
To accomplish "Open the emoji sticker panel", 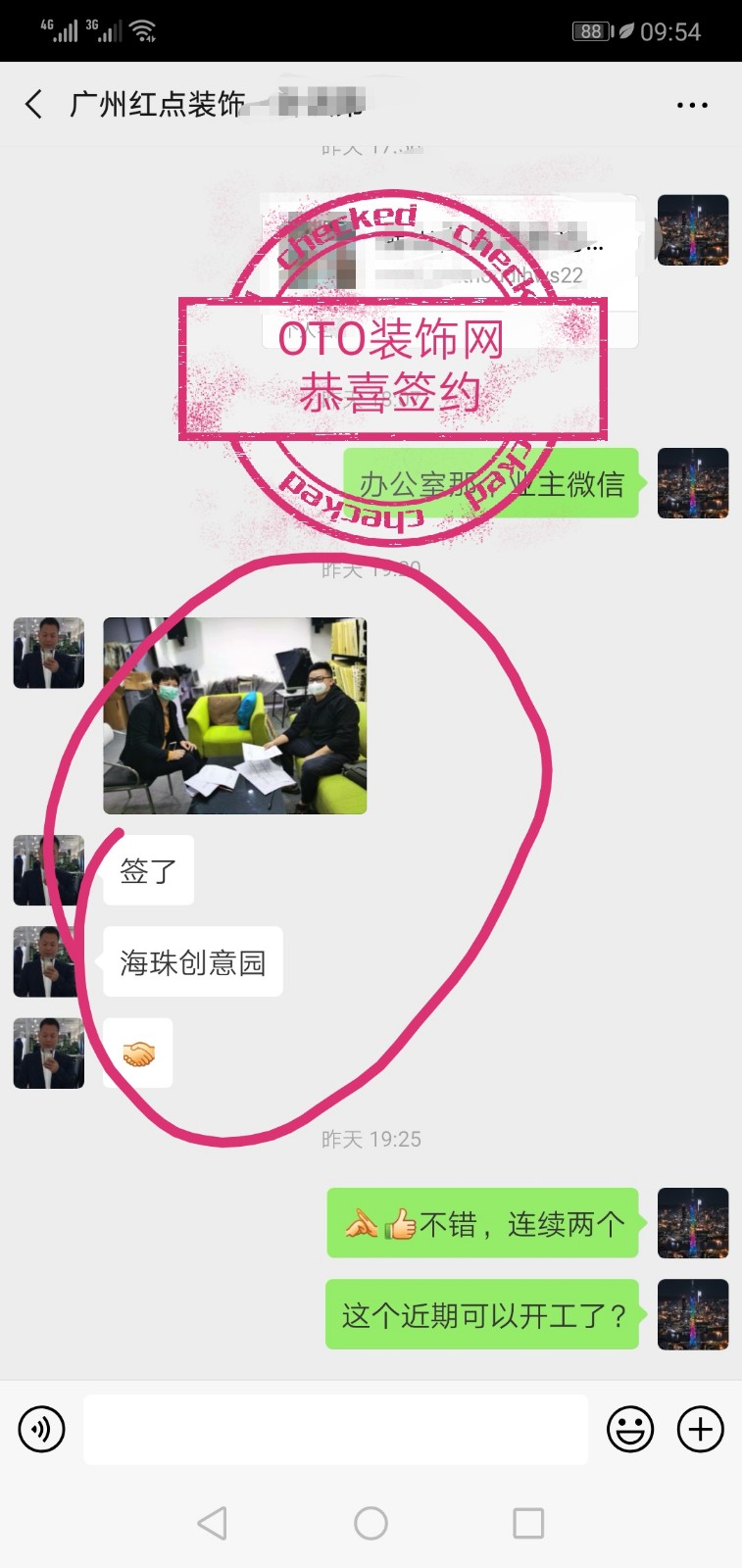I will click(629, 1429).
